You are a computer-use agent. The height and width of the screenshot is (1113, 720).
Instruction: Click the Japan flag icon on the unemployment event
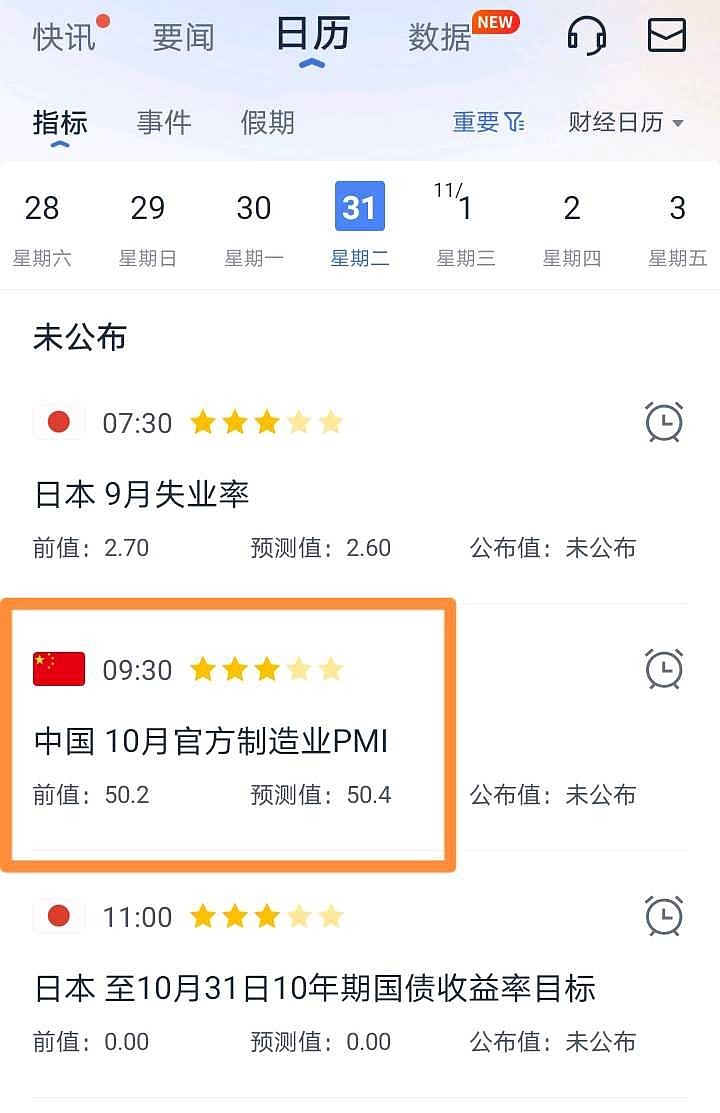[59, 422]
